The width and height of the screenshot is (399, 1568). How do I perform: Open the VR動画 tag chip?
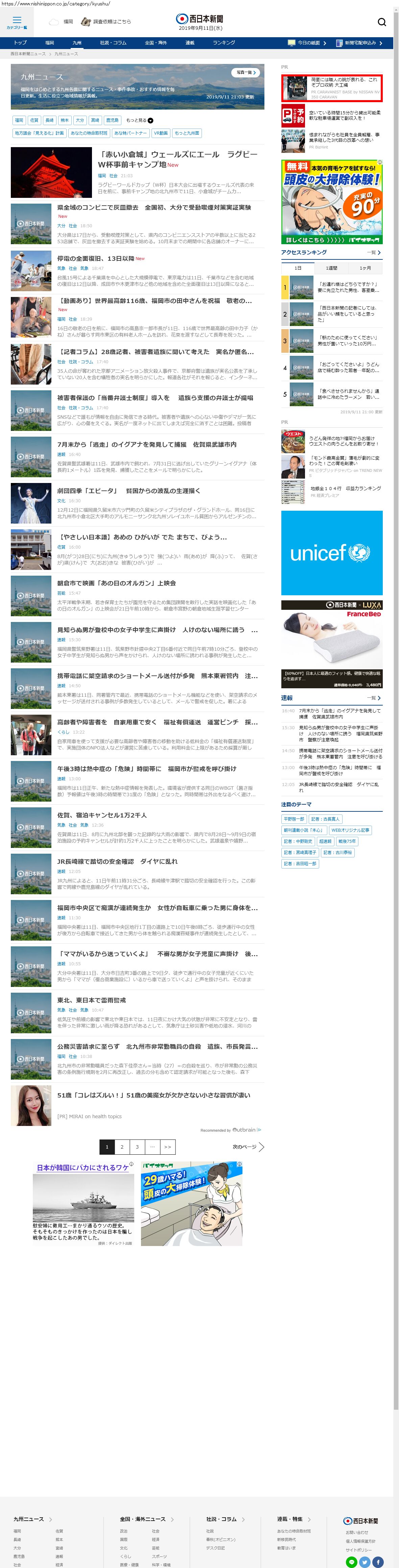(161, 133)
